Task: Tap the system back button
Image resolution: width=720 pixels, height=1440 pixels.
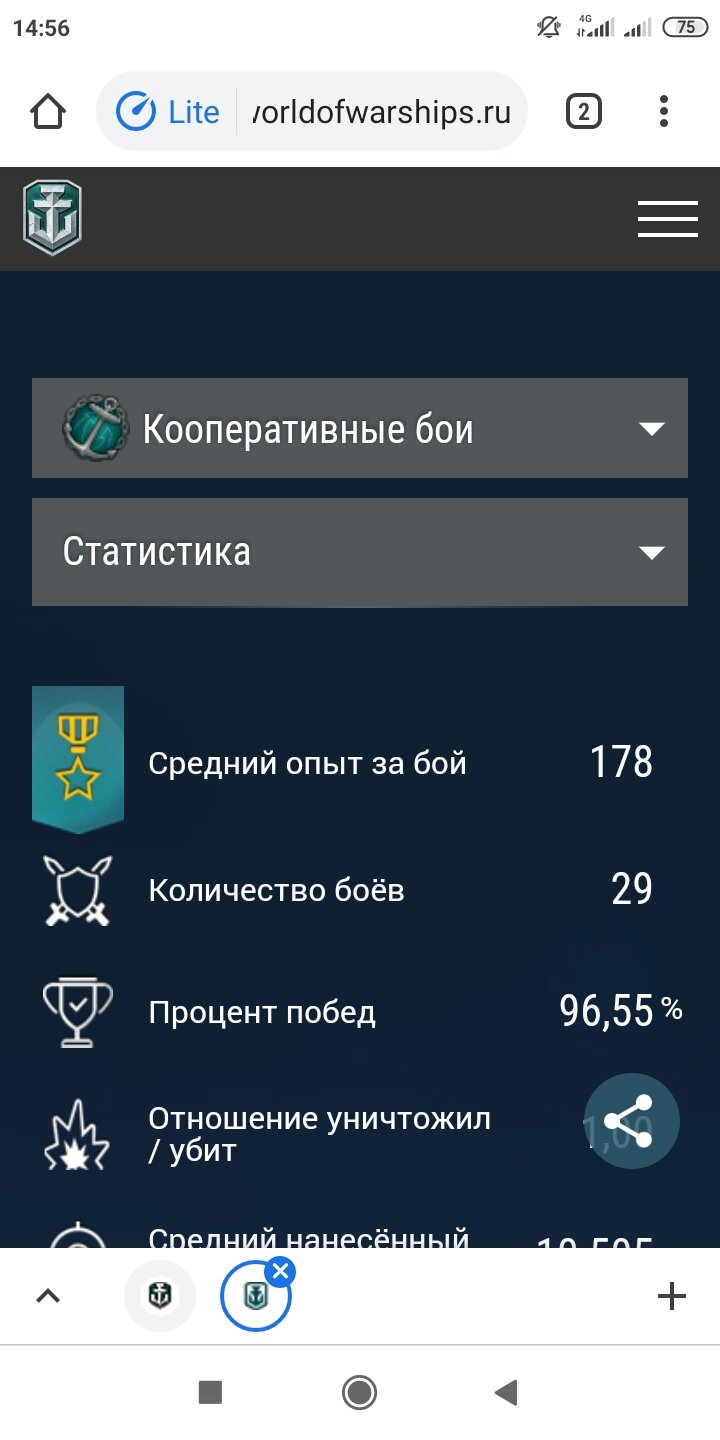Action: 507,1392
